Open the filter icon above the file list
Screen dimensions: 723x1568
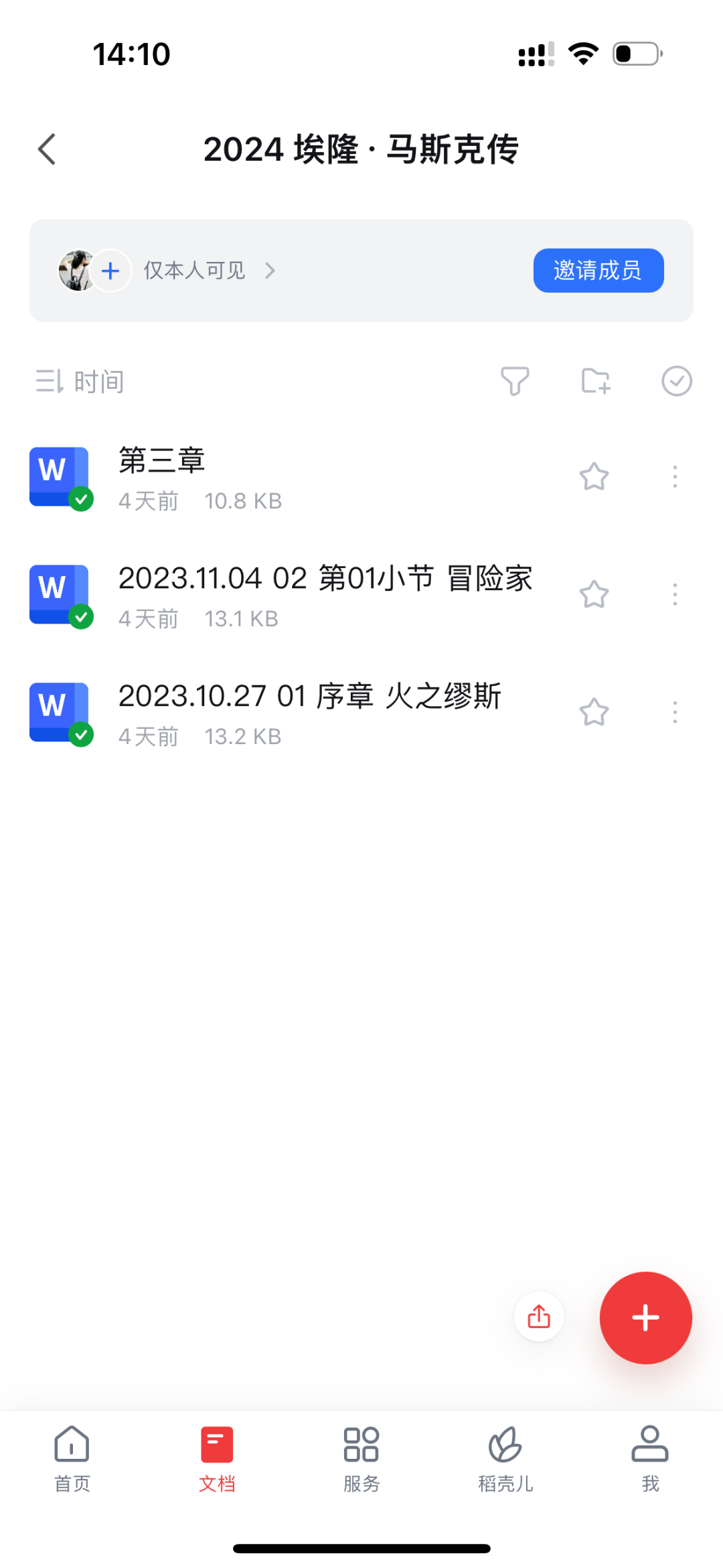pyautogui.click(x=515, y=380)
